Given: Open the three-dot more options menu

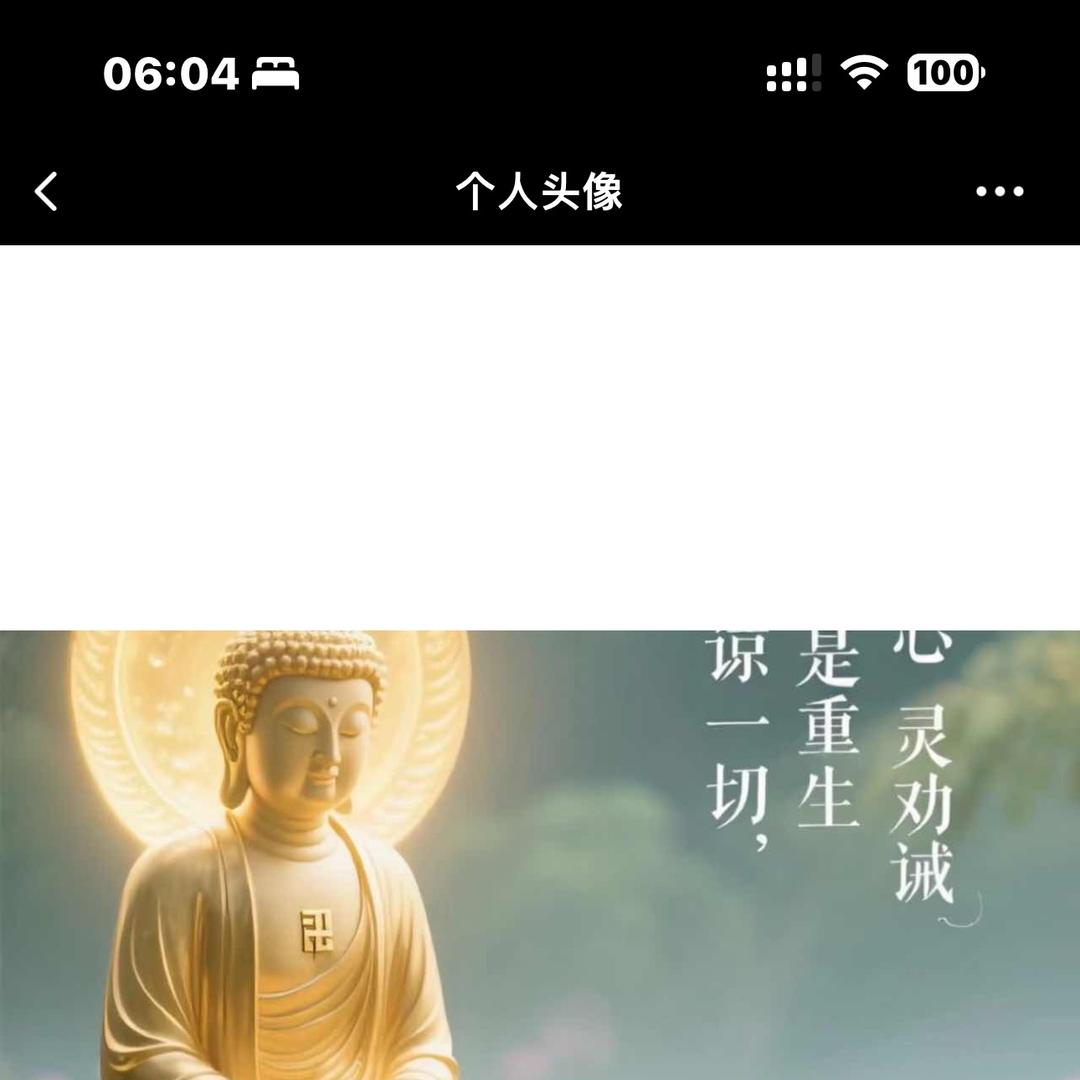Looking at the screenshot, I should click(x=999, y=191).
